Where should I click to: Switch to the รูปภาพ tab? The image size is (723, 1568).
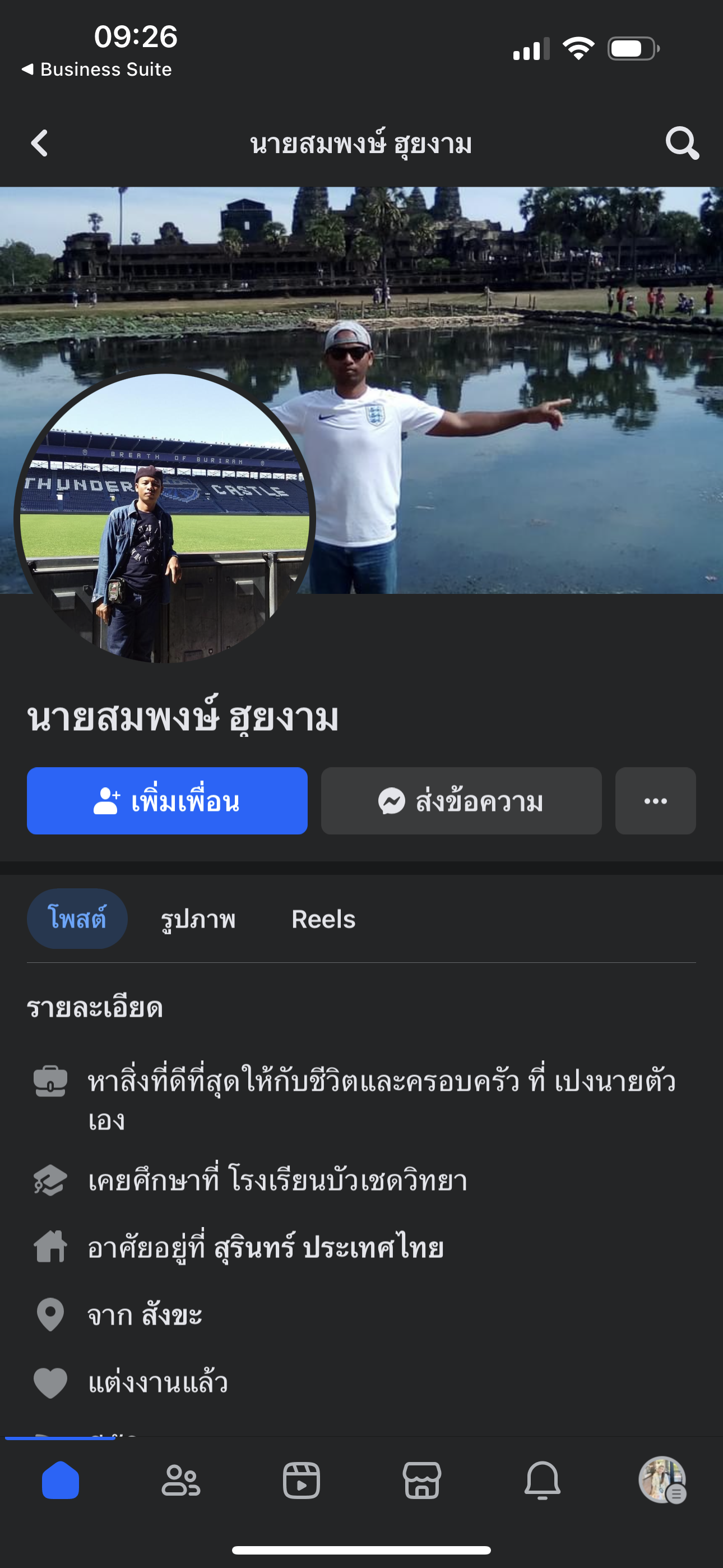(x=198, y=919)
